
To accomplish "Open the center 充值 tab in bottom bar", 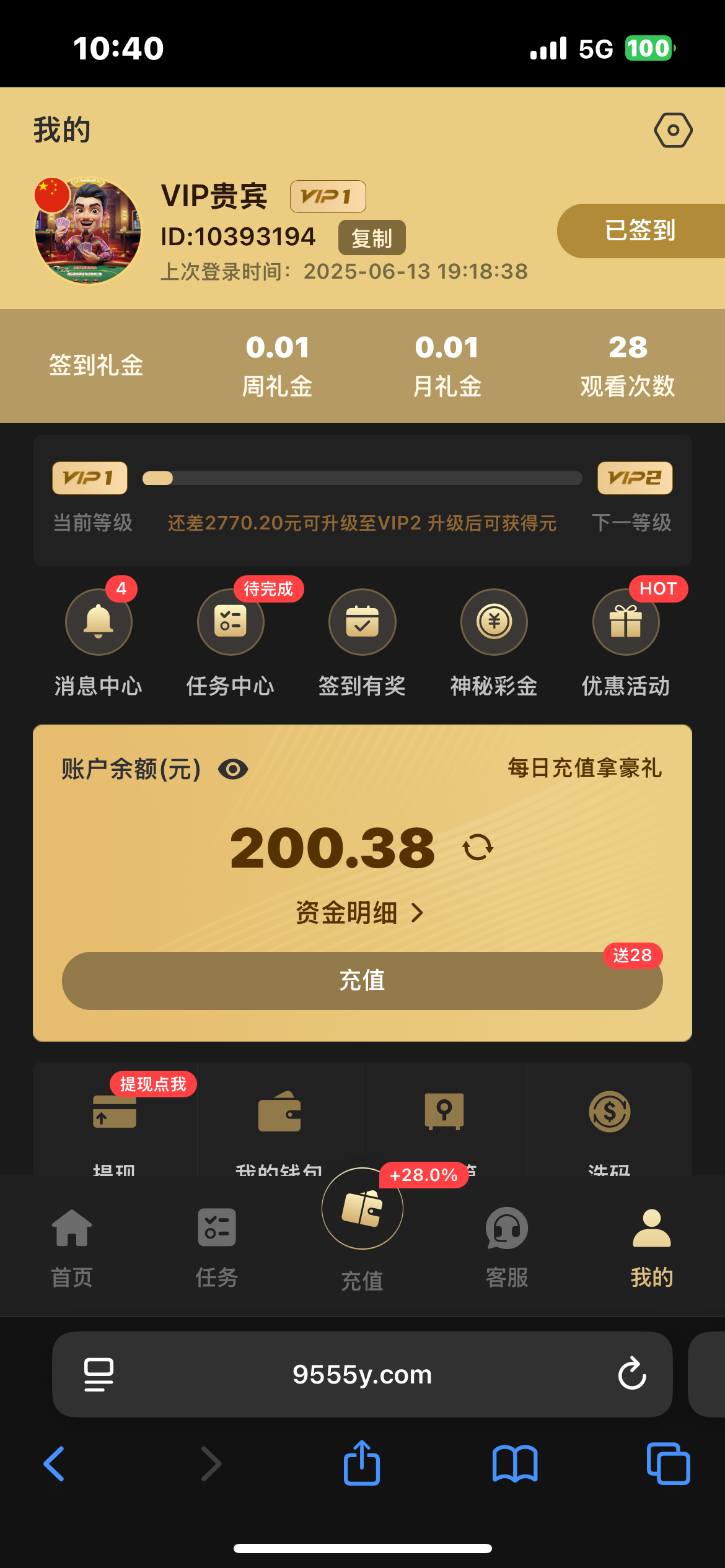I will [362, 1215].
